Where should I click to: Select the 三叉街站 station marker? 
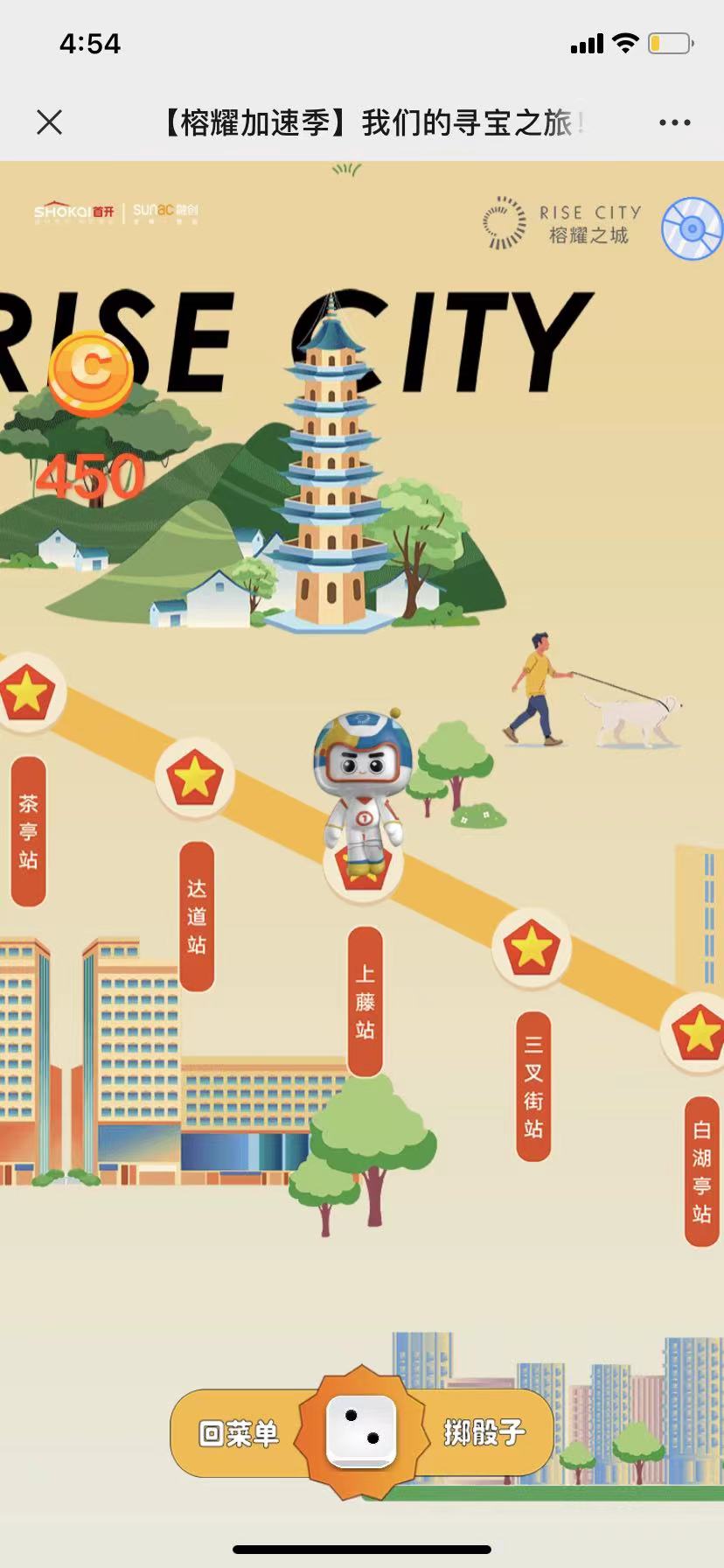pyautogui.click(x=531, y=948)
